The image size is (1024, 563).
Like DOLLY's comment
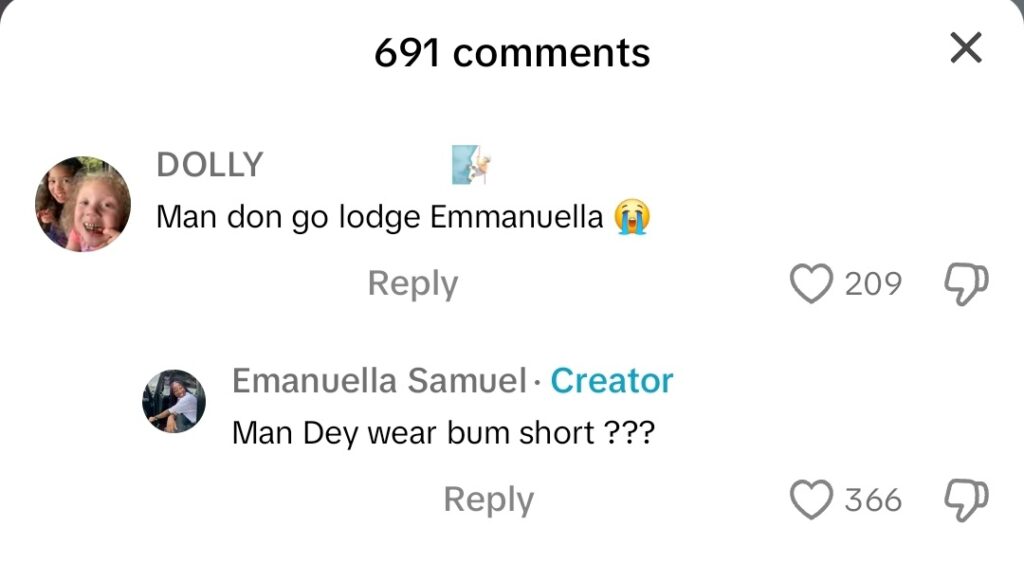point(811,284)
